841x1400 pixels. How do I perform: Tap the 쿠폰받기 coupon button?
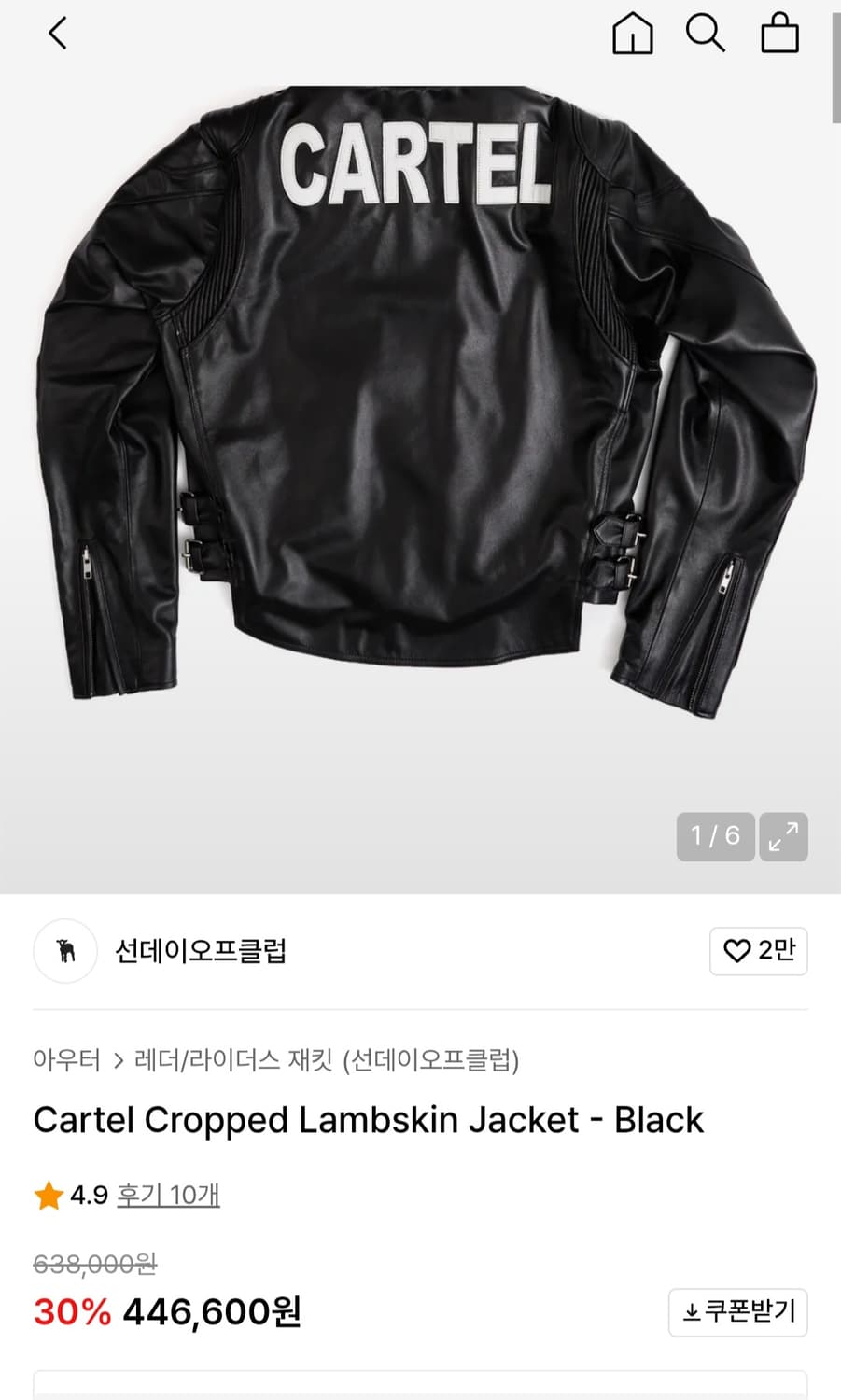[737, 1311]
